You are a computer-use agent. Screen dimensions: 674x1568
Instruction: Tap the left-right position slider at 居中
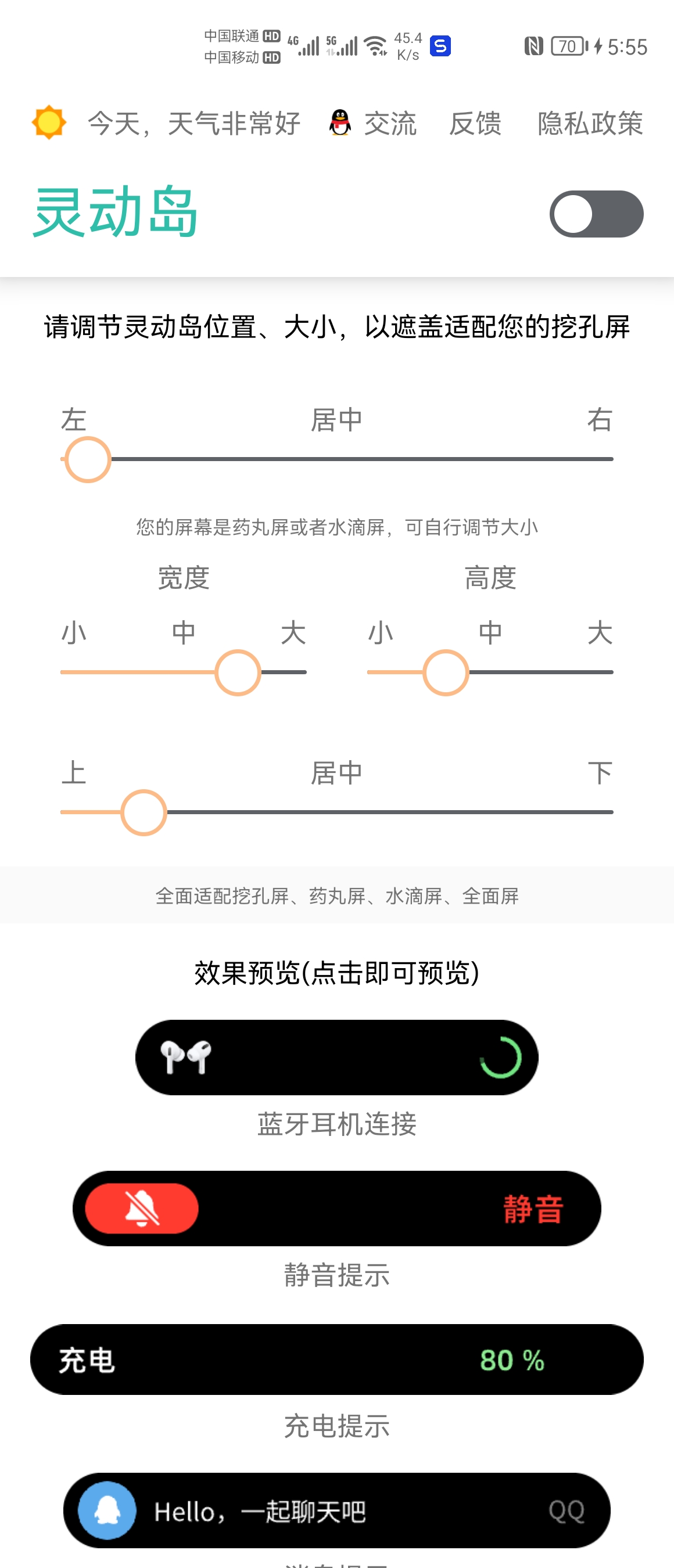336,459
